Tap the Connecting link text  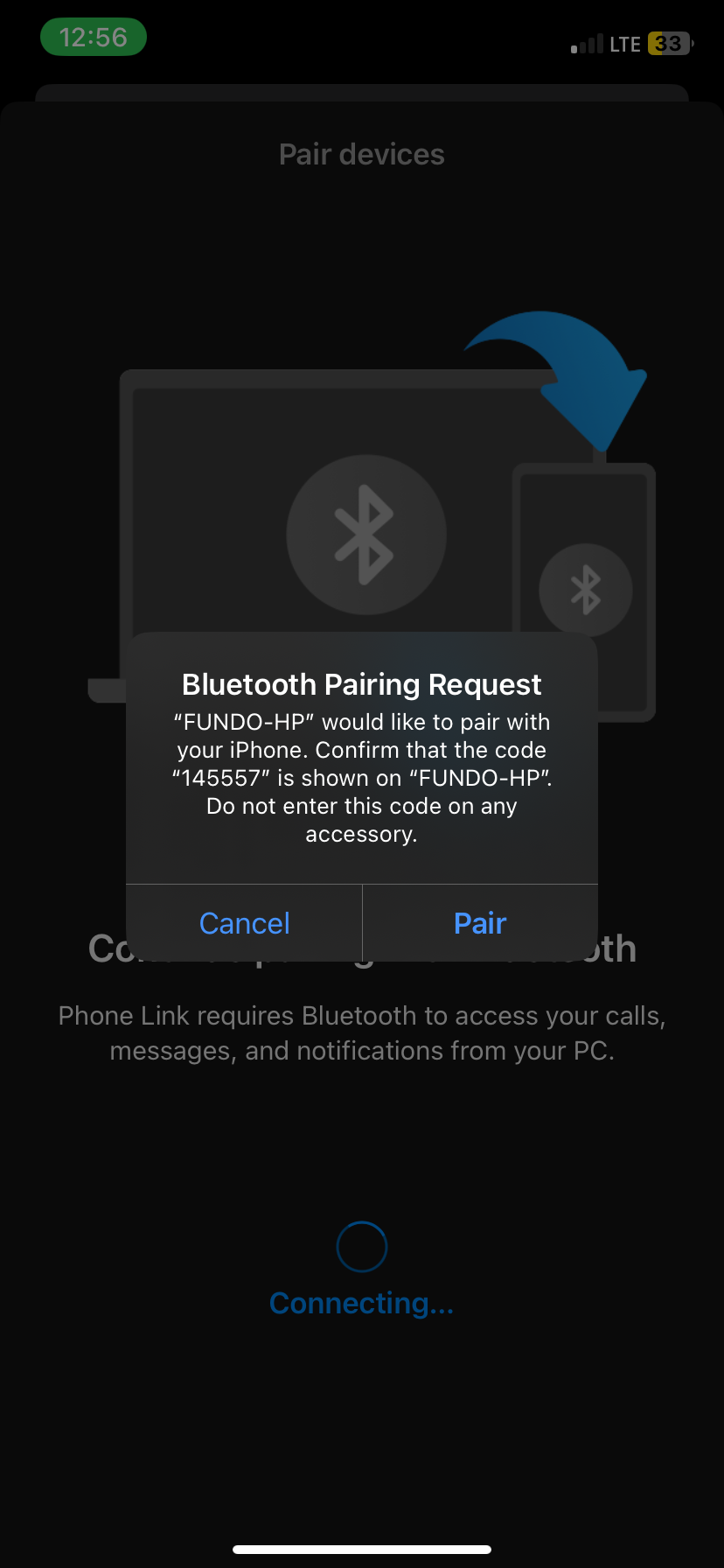pos(361,1303)
